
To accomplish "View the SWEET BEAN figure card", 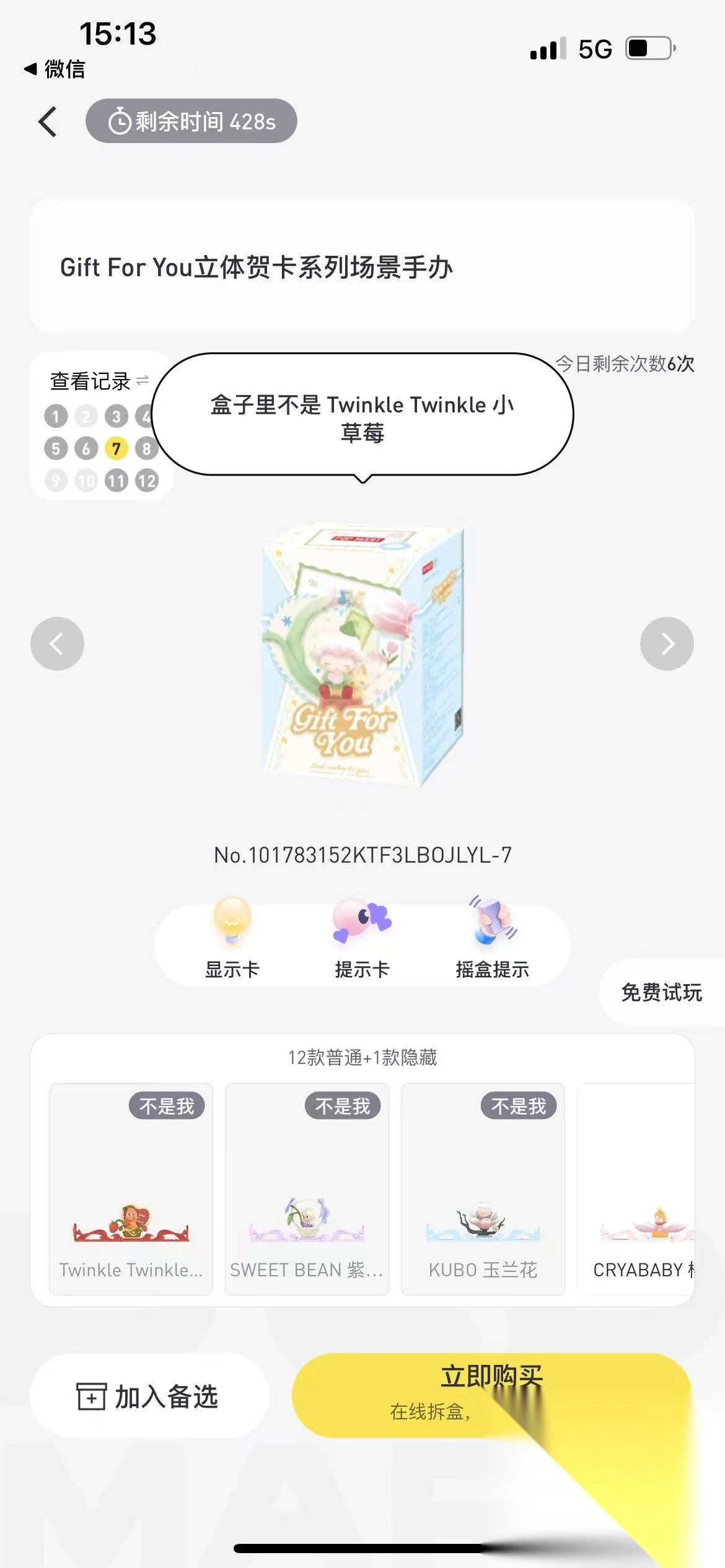I will coord(307,1189).
